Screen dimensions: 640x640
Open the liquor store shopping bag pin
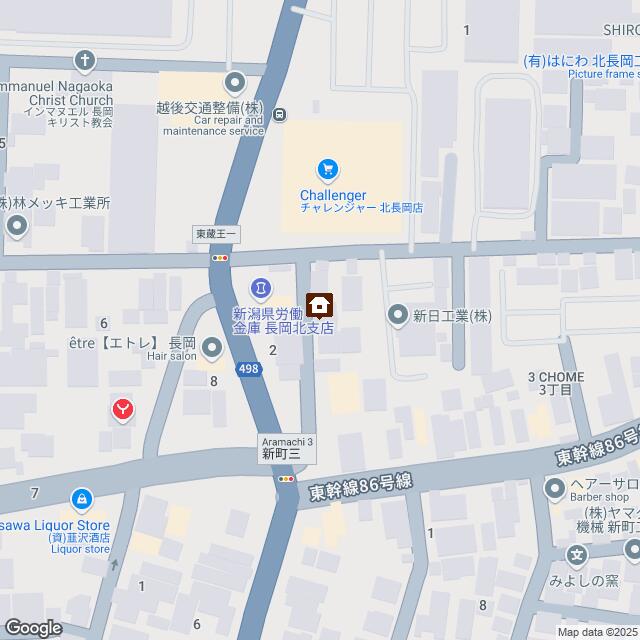(x=80, y=498)
